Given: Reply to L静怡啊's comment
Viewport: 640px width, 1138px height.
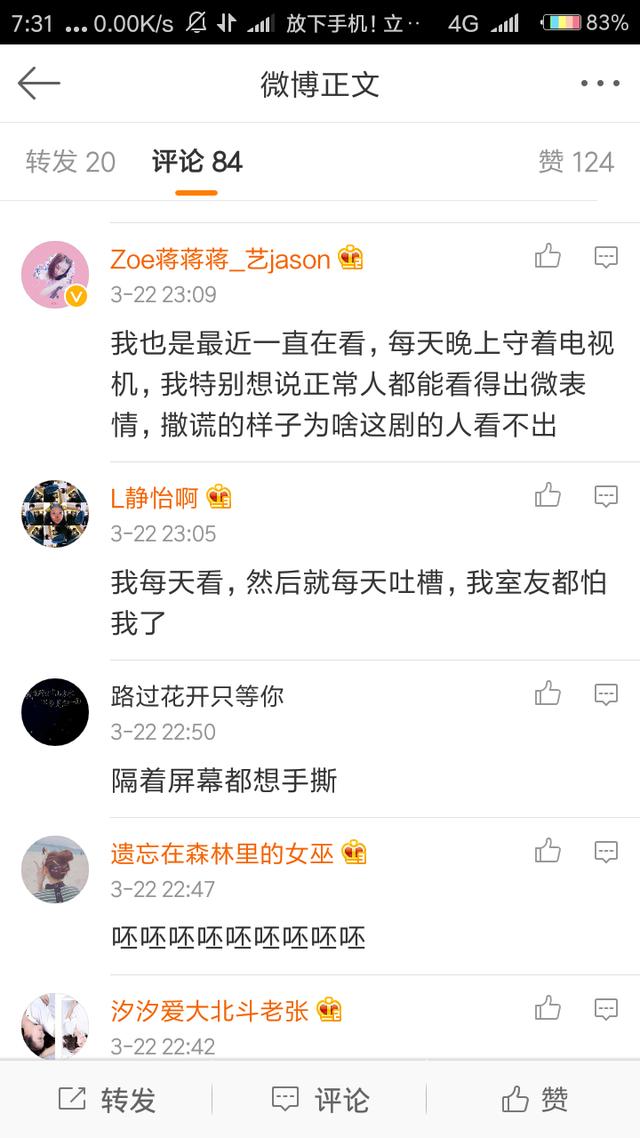Looking at the screenshot, I should point(606,496).
